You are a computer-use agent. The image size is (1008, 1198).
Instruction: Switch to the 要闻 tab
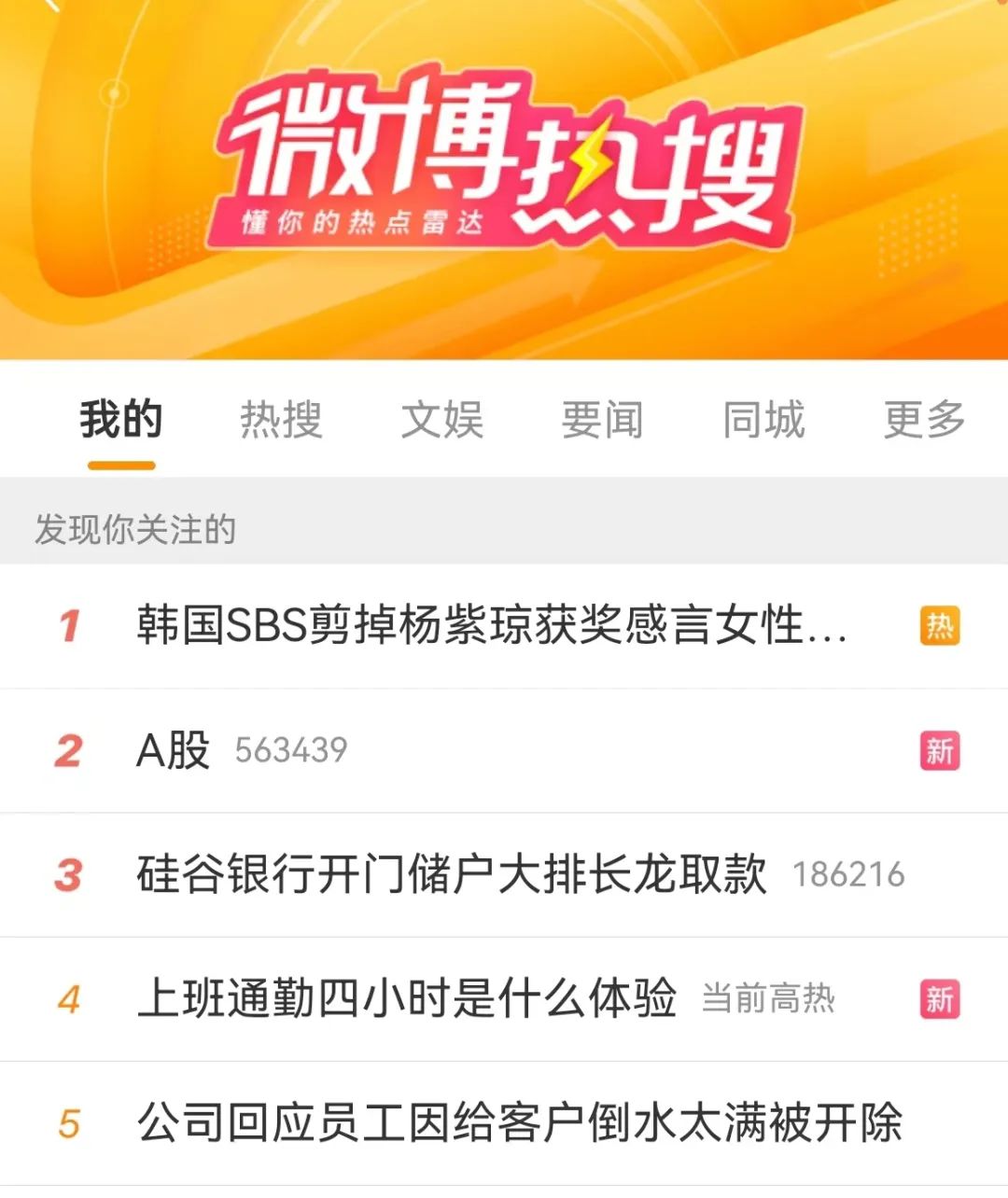(x=603, y=420)
